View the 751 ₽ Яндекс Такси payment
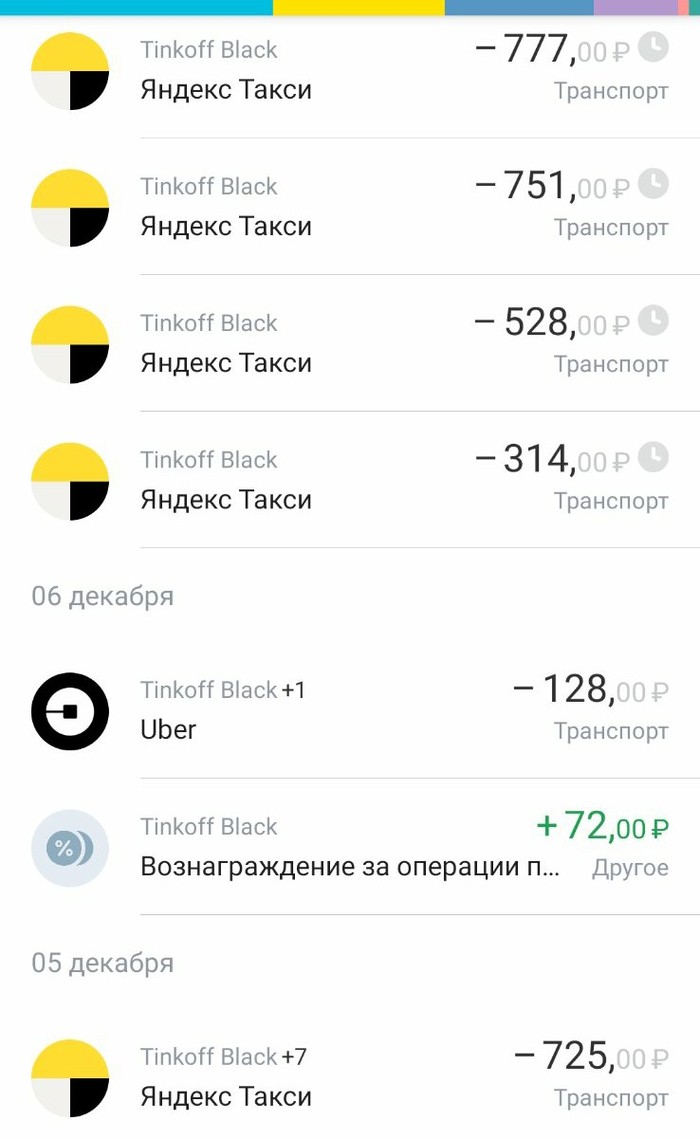 coord(350,207)
